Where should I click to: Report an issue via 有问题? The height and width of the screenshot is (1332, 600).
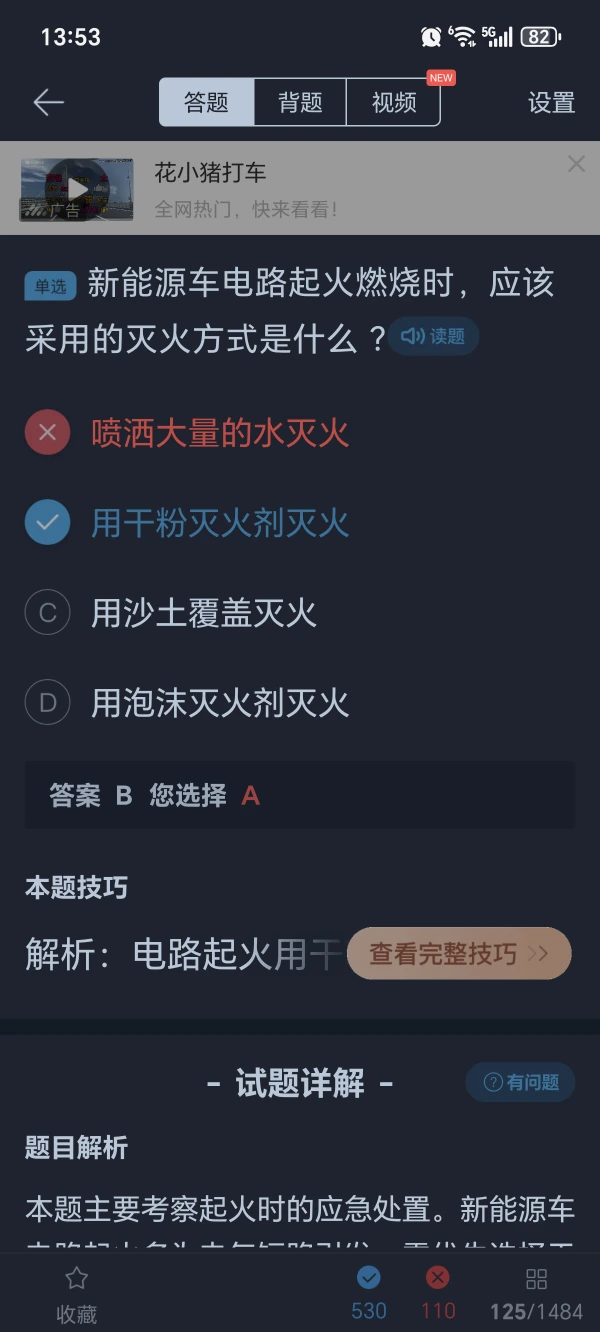[521, 1082]
